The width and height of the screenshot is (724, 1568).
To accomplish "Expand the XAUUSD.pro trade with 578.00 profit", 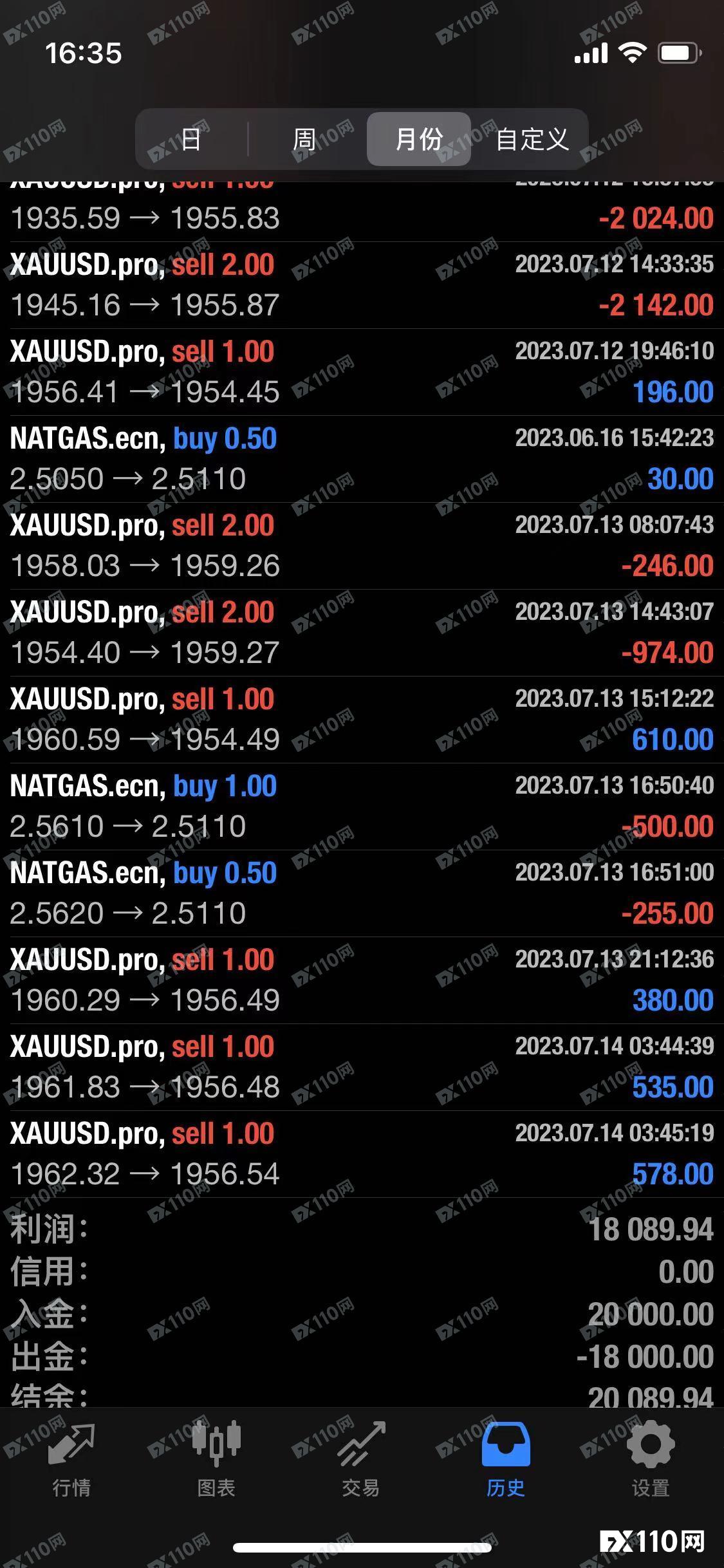I will tap(362, 1154).
